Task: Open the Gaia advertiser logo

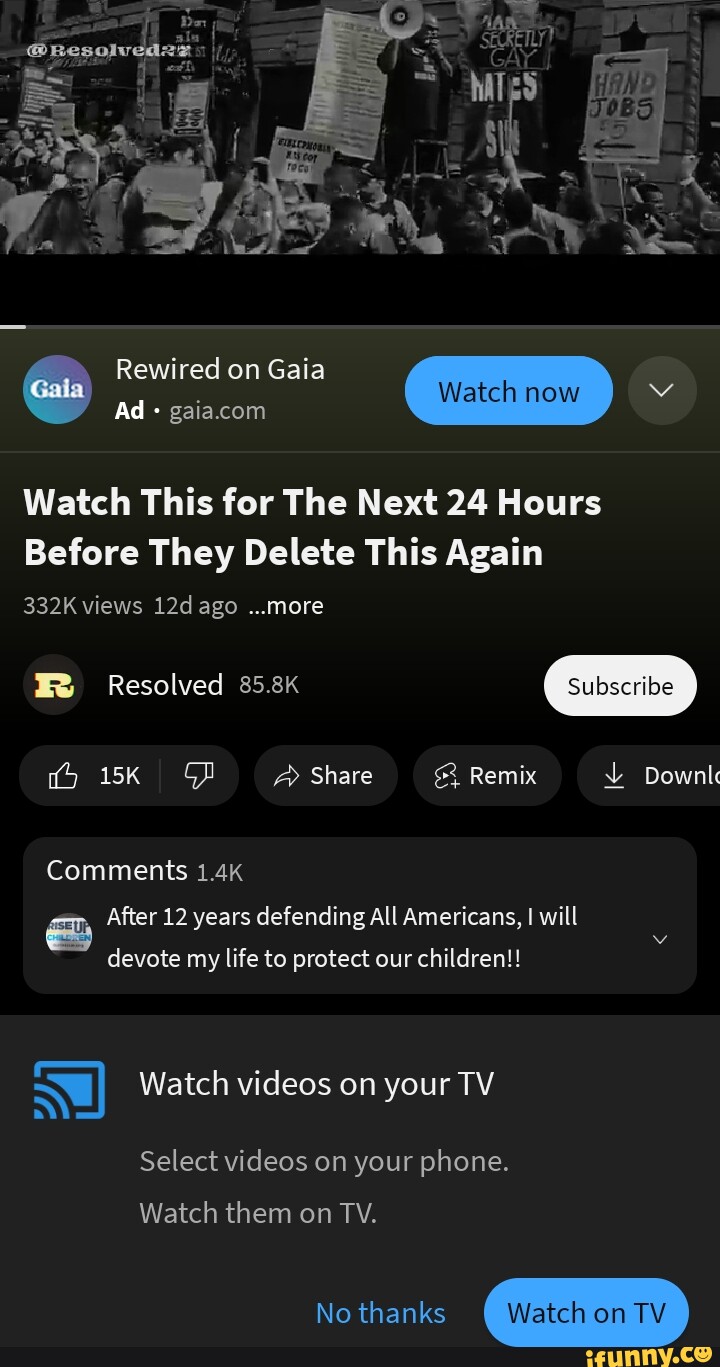Action: [x=57, y=390]
